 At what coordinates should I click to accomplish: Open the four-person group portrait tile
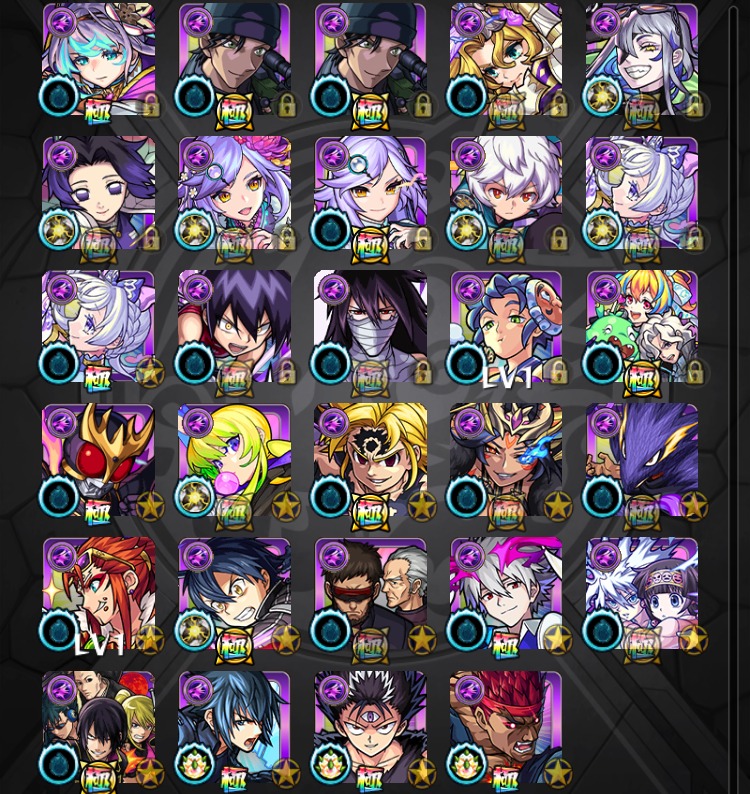pyautogui.click(x=98, y=727)
